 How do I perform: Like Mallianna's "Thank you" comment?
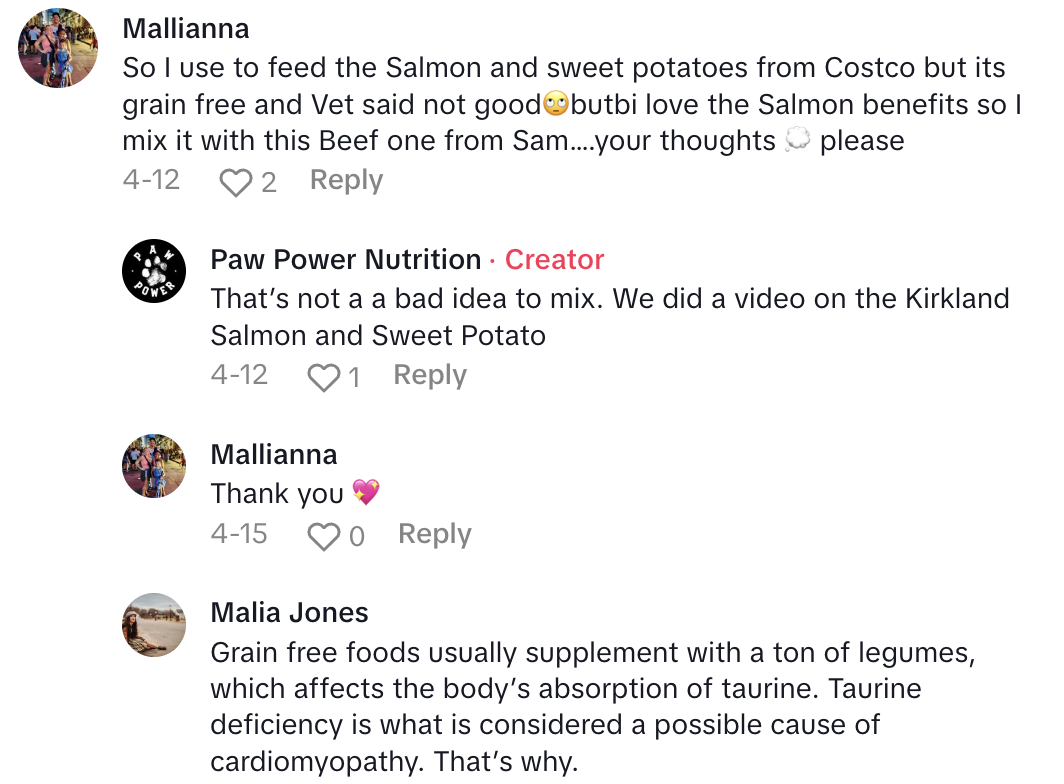324,537
